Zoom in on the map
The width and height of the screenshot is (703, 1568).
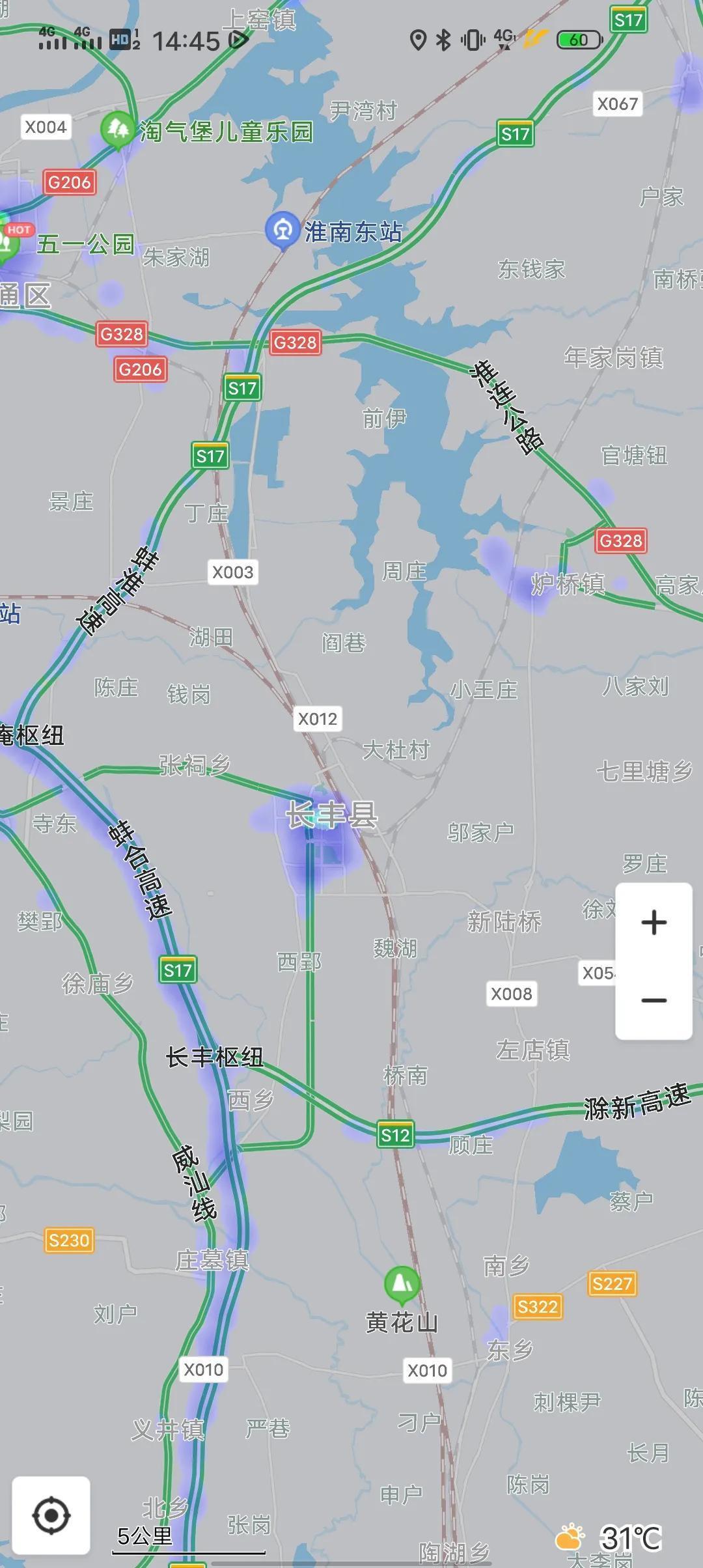[654, 922]
